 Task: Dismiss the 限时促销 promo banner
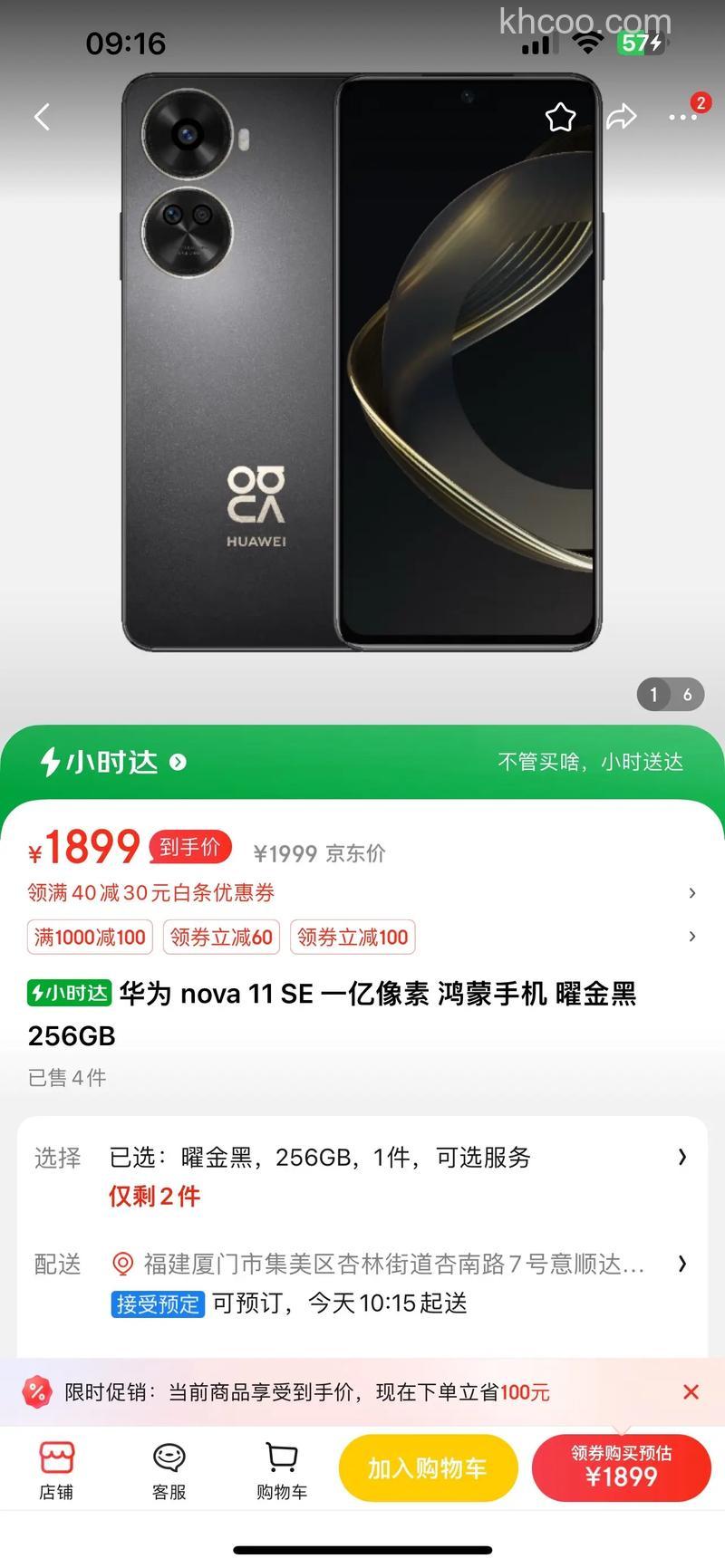point(691,1391)
